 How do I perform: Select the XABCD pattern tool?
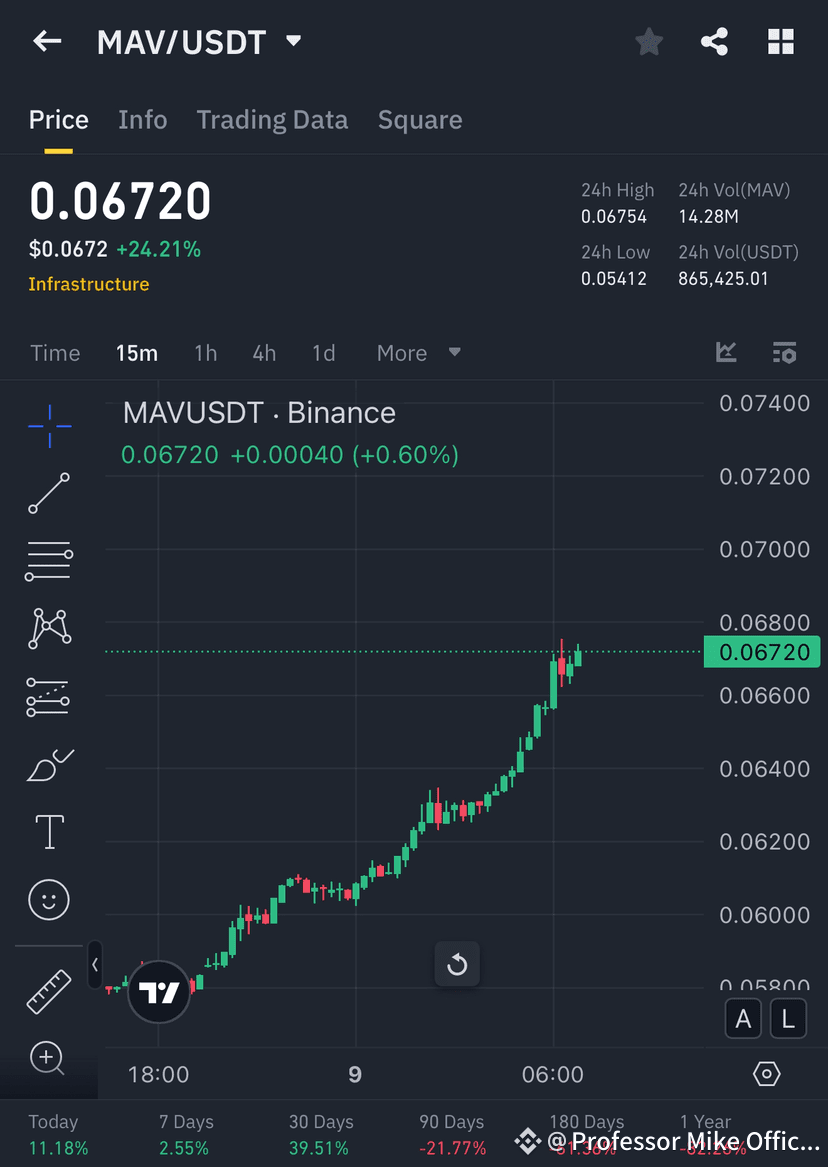[x=48, y=629]
